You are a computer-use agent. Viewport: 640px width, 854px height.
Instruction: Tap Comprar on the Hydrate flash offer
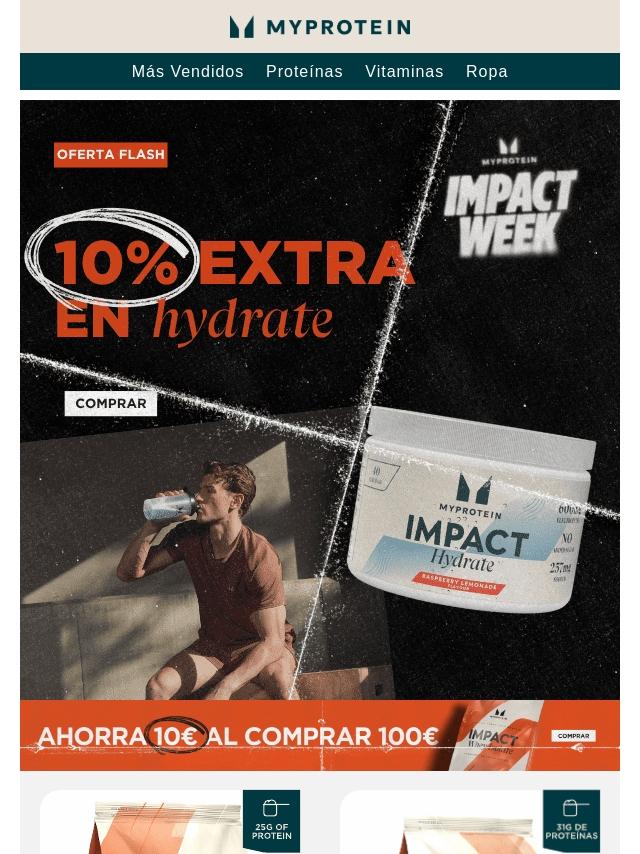click(111, 404)
